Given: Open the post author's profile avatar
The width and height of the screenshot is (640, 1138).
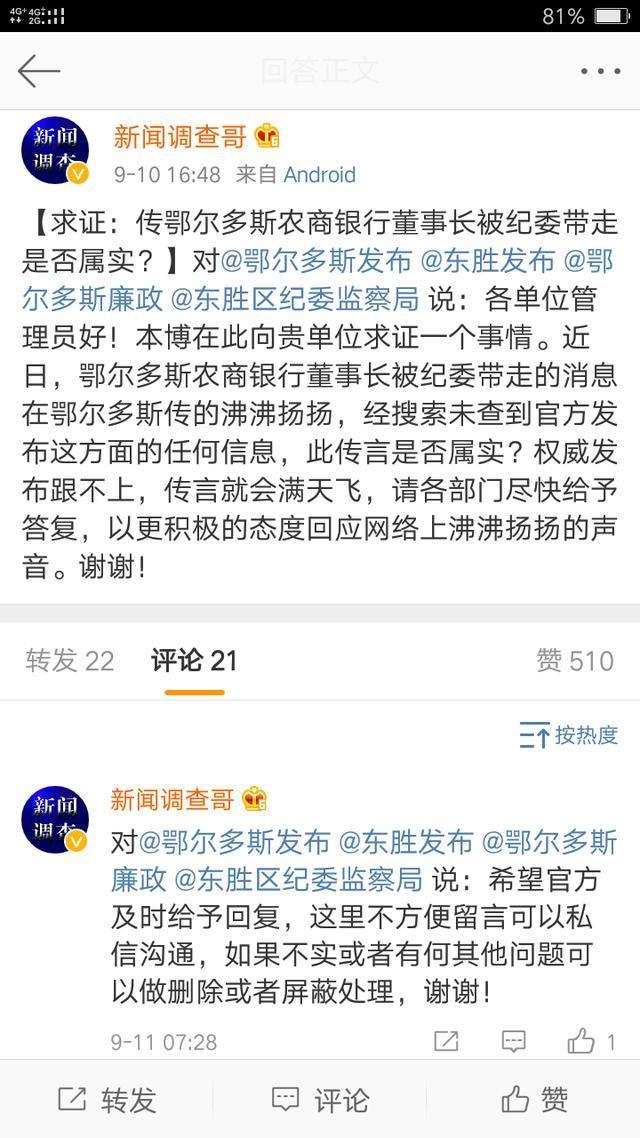Looking at the screenshot, I should coord(55,155).
